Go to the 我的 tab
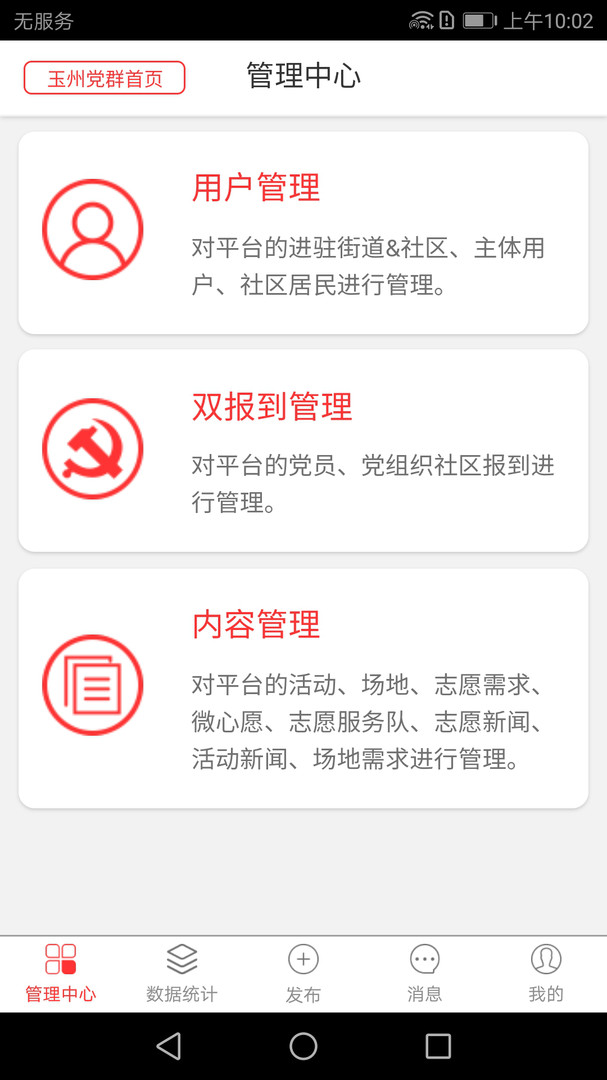 546,973
